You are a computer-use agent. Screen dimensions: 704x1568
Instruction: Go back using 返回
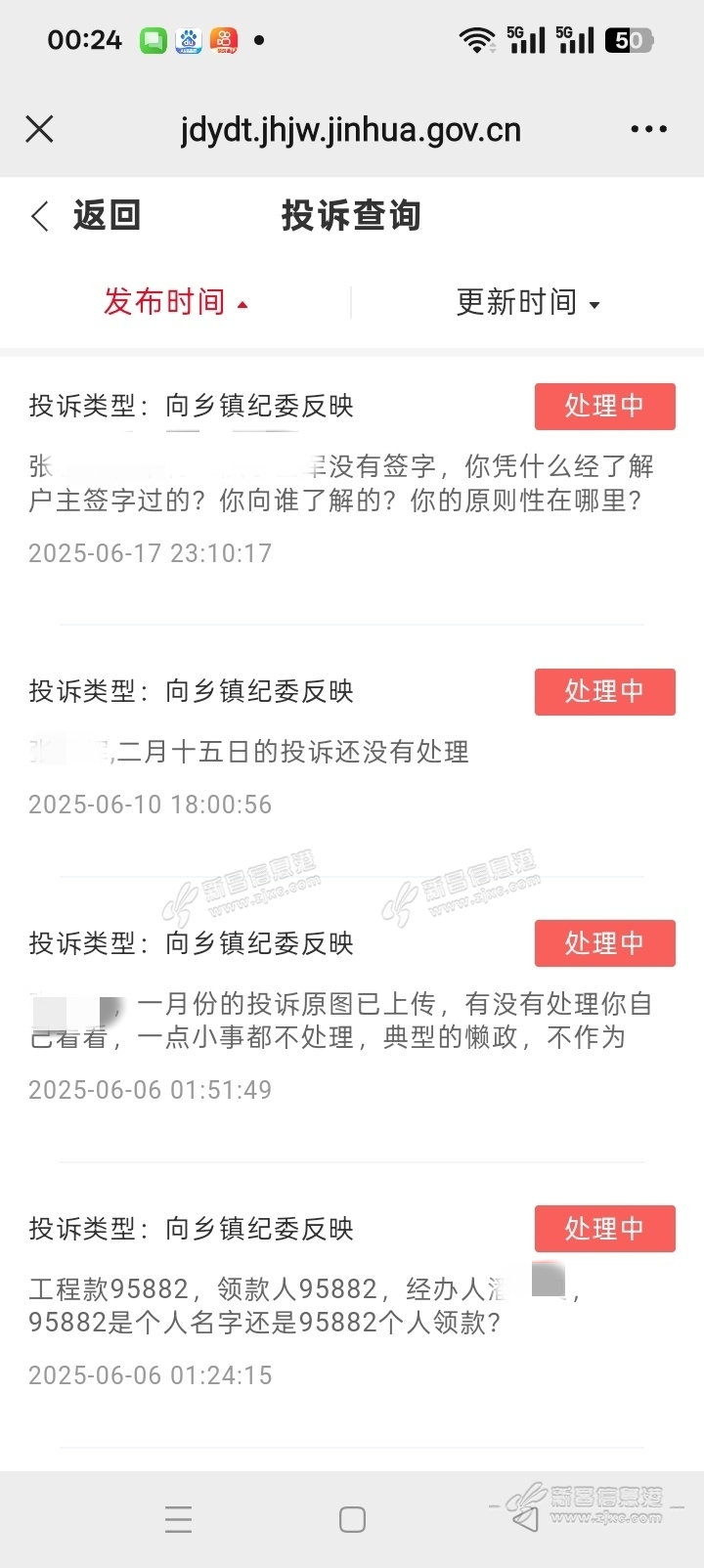click(x=86, y=215)
